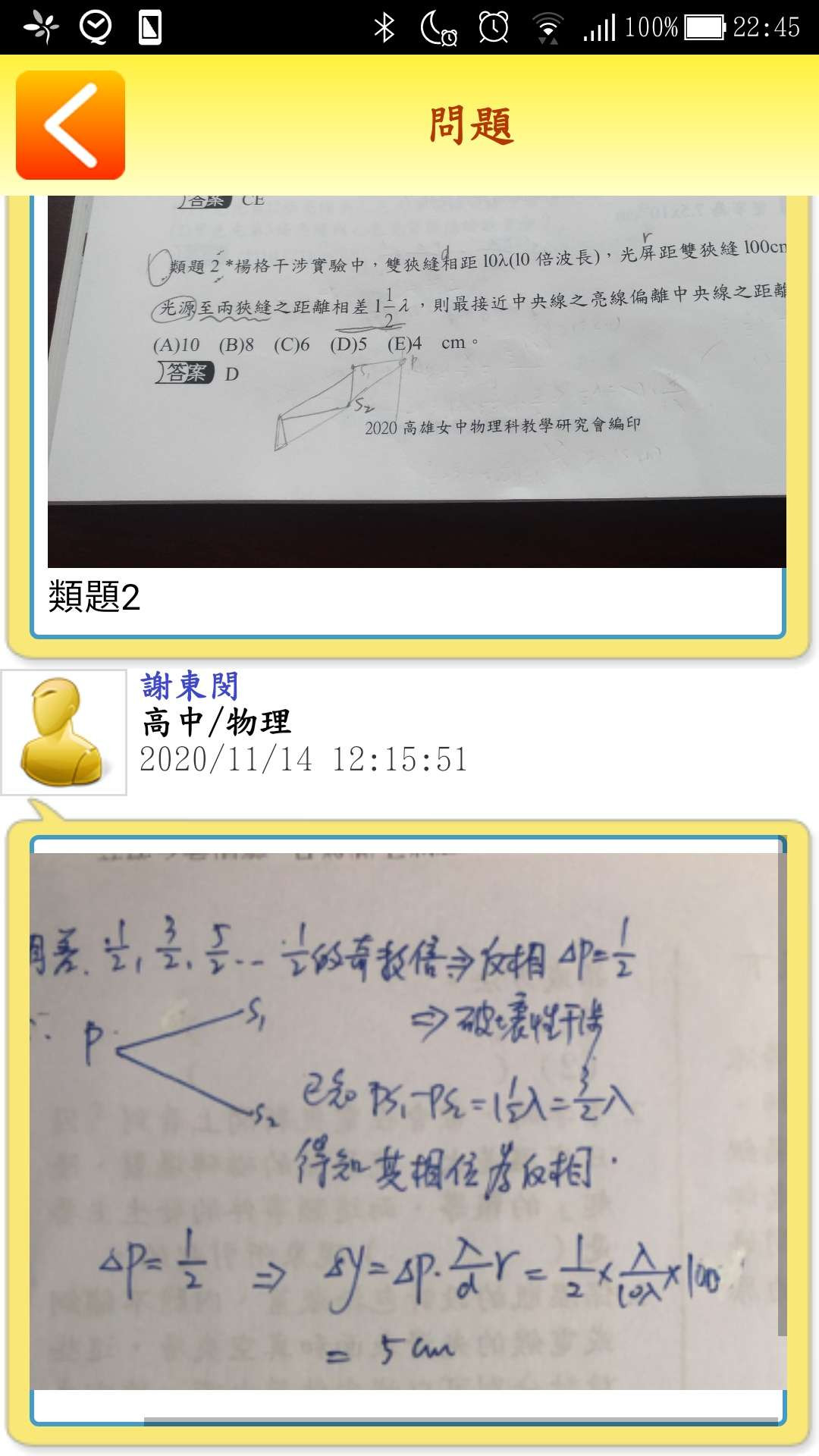Open the handwritten answer photo
The width and height of the screenshot is (819, 1456).
tap(407, 1120)
